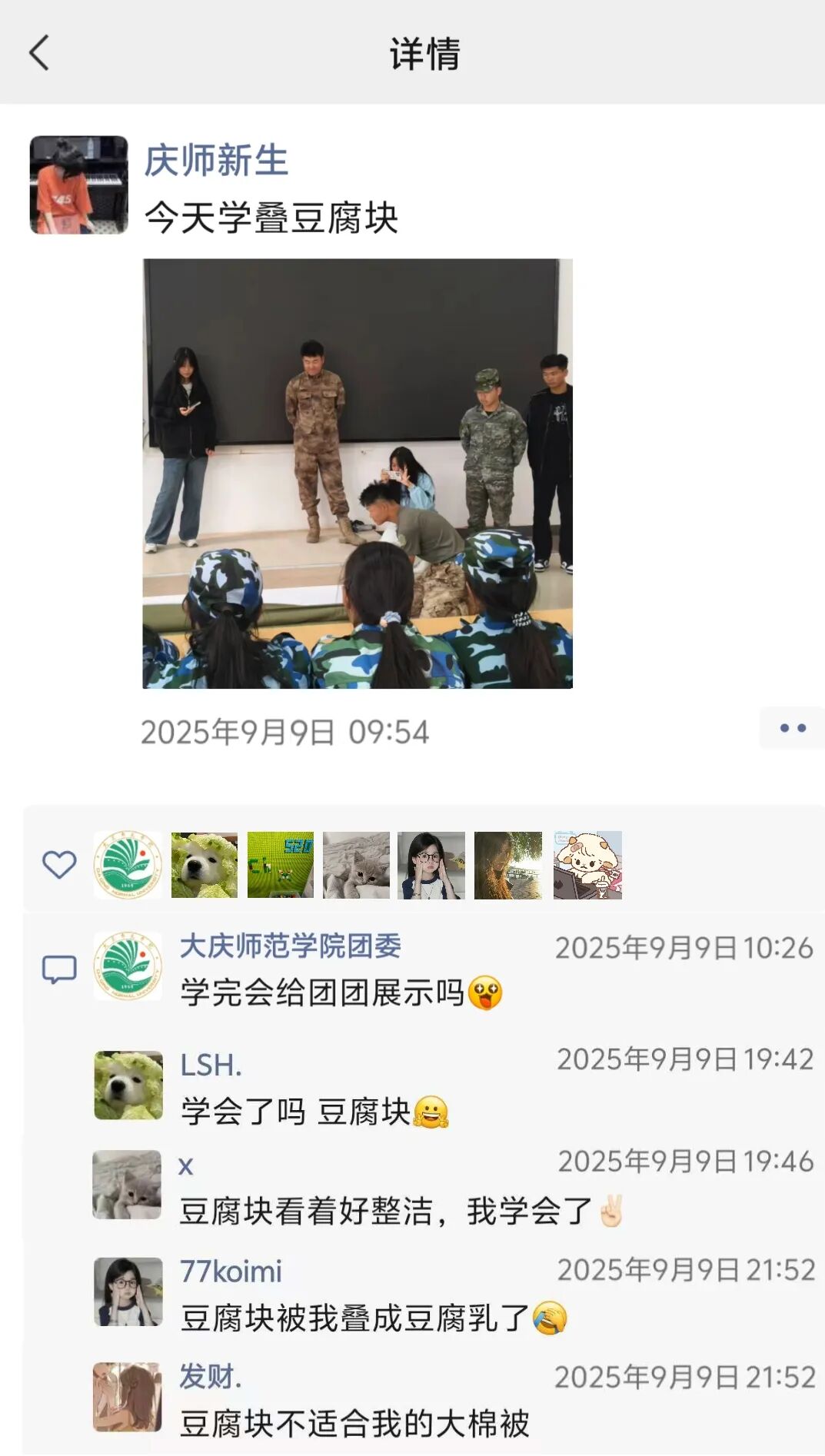Open the cartoon sheep avatar in likes
Viewport: 825px width, 1456px height.
[x=587, y=865]
